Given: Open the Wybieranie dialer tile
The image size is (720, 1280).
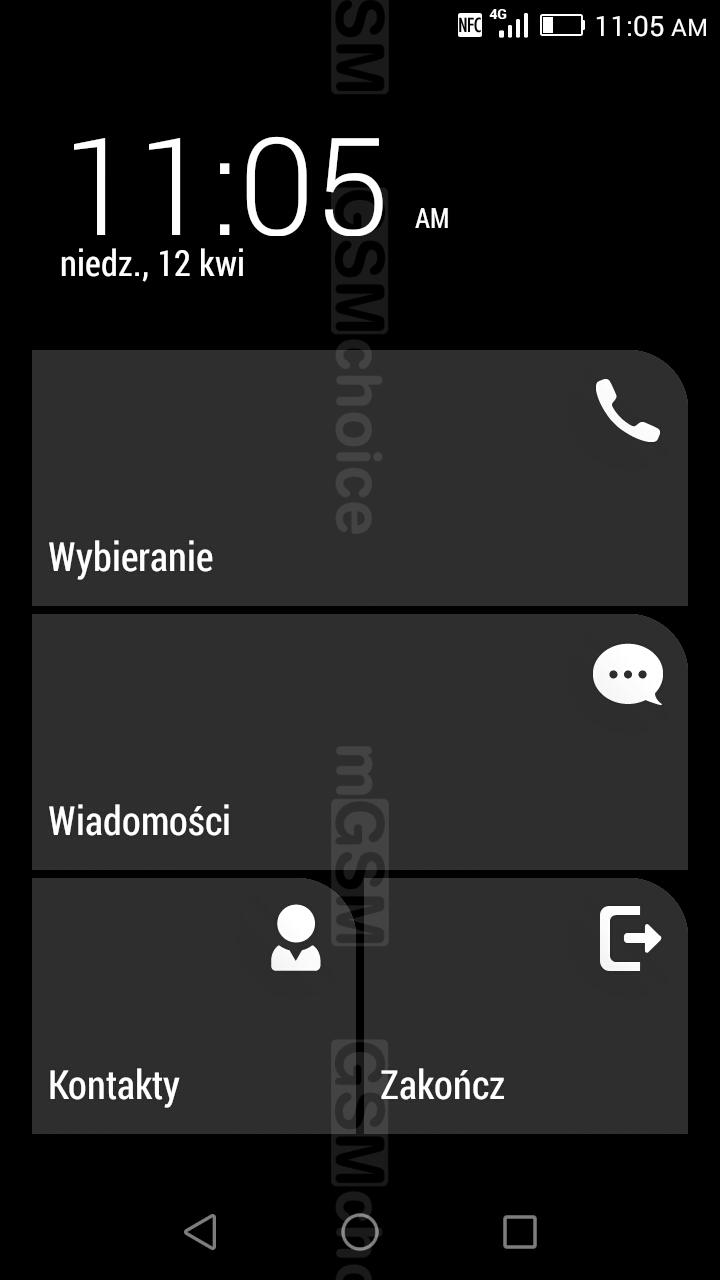Looking at the screenshot, I should coord(360,478).
